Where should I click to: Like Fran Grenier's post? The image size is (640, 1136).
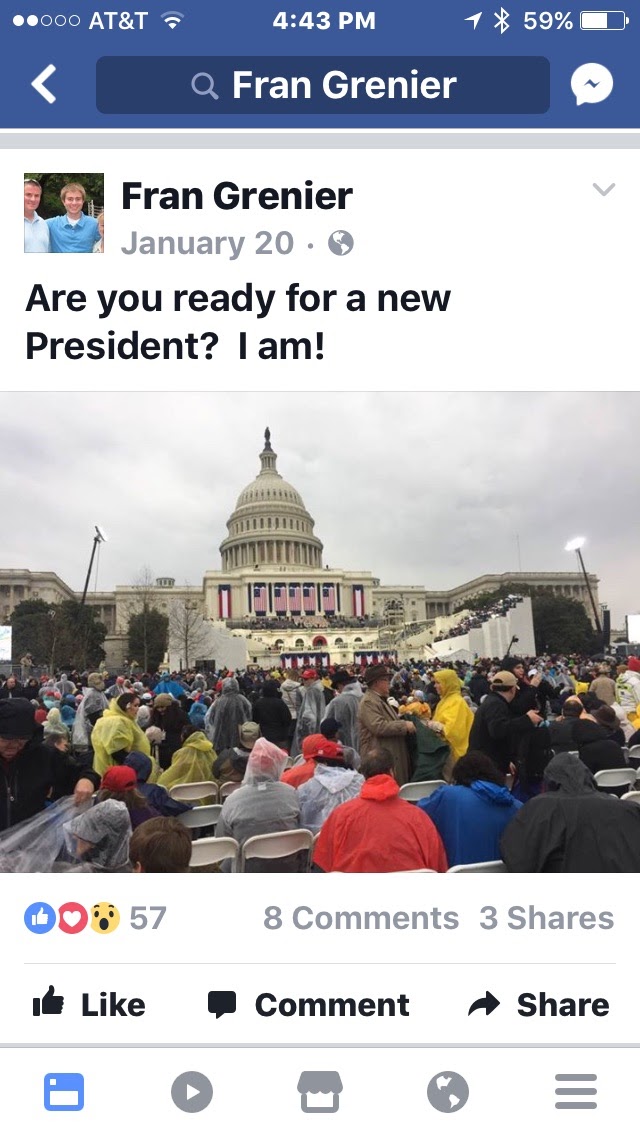(89, 1004)
